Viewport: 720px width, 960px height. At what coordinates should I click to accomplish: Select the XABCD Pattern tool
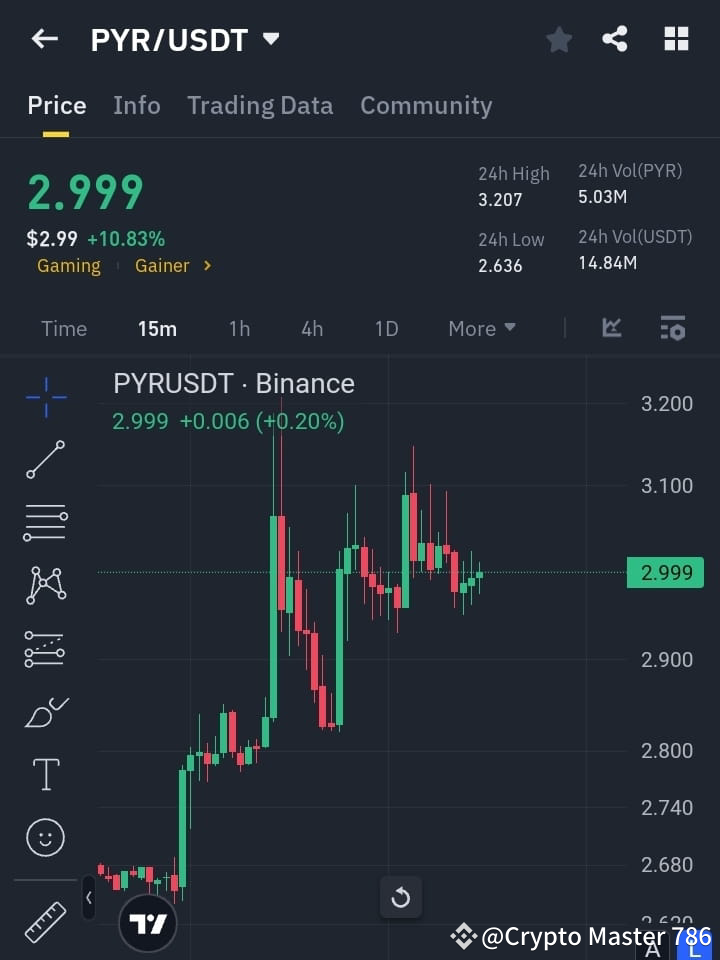45,585
